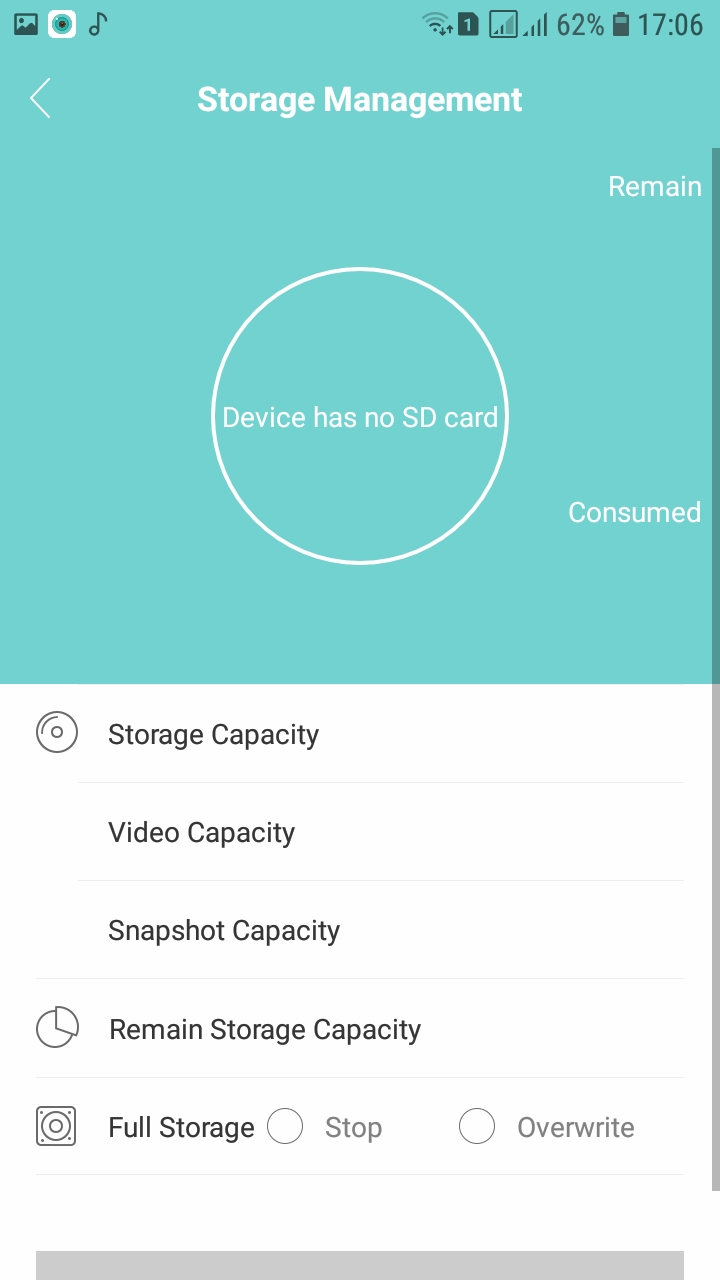This screenshot has height=1280, width=720.
Task: Choose Overwrite when storage is full
Action: coord(477,1127)
